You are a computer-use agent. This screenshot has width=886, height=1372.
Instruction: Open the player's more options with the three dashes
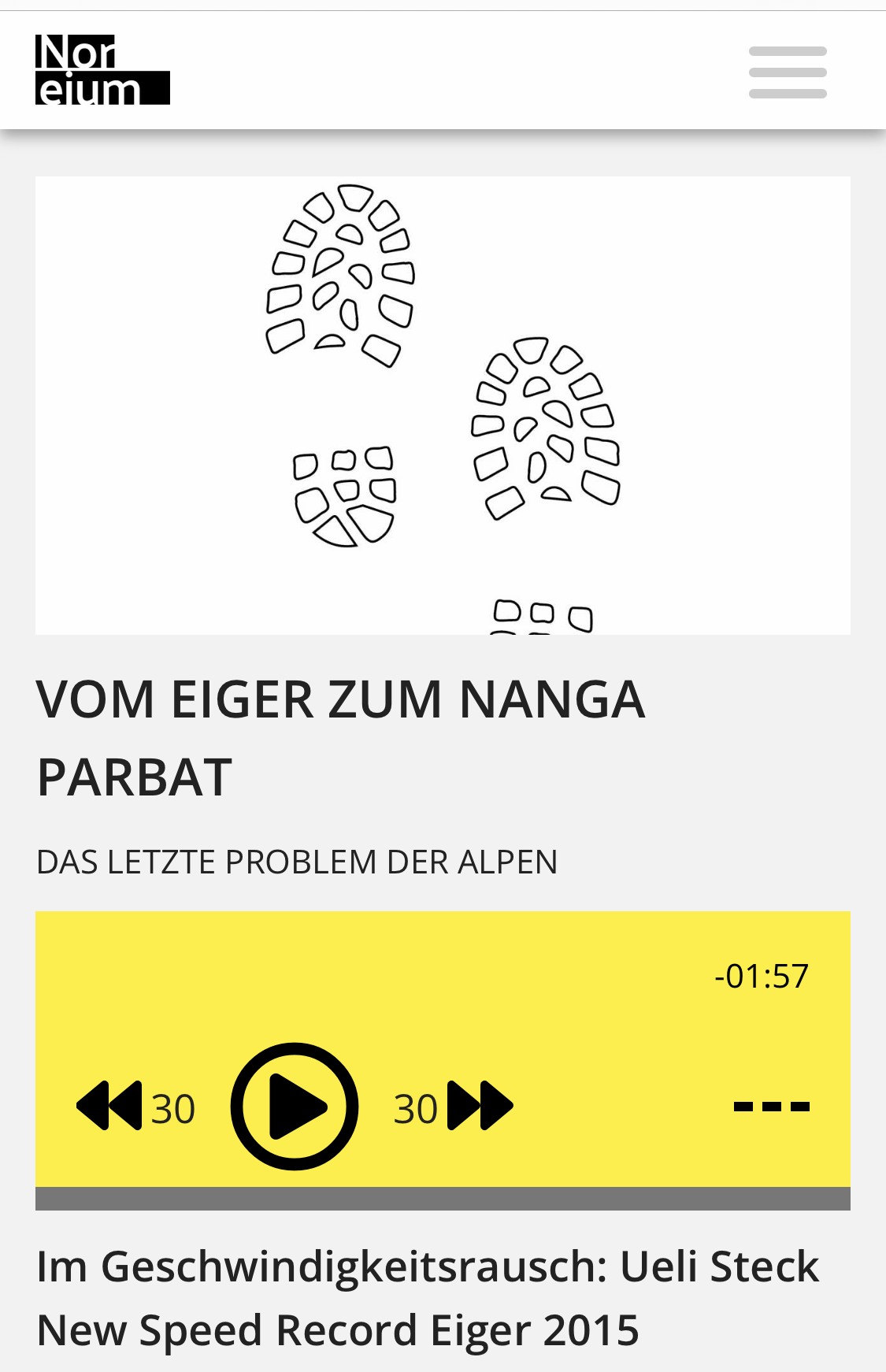tap(771, 1107)
